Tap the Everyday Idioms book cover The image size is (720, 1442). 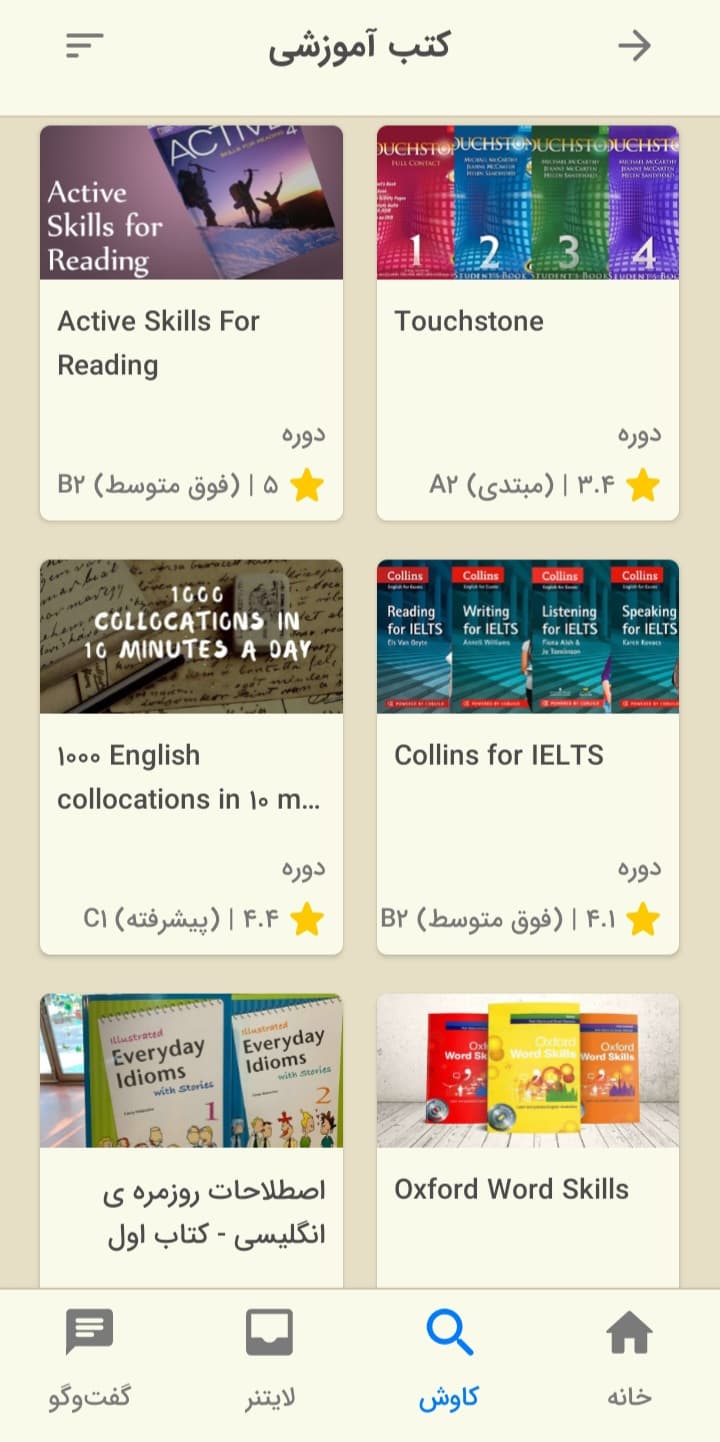tap(191, 1071)
